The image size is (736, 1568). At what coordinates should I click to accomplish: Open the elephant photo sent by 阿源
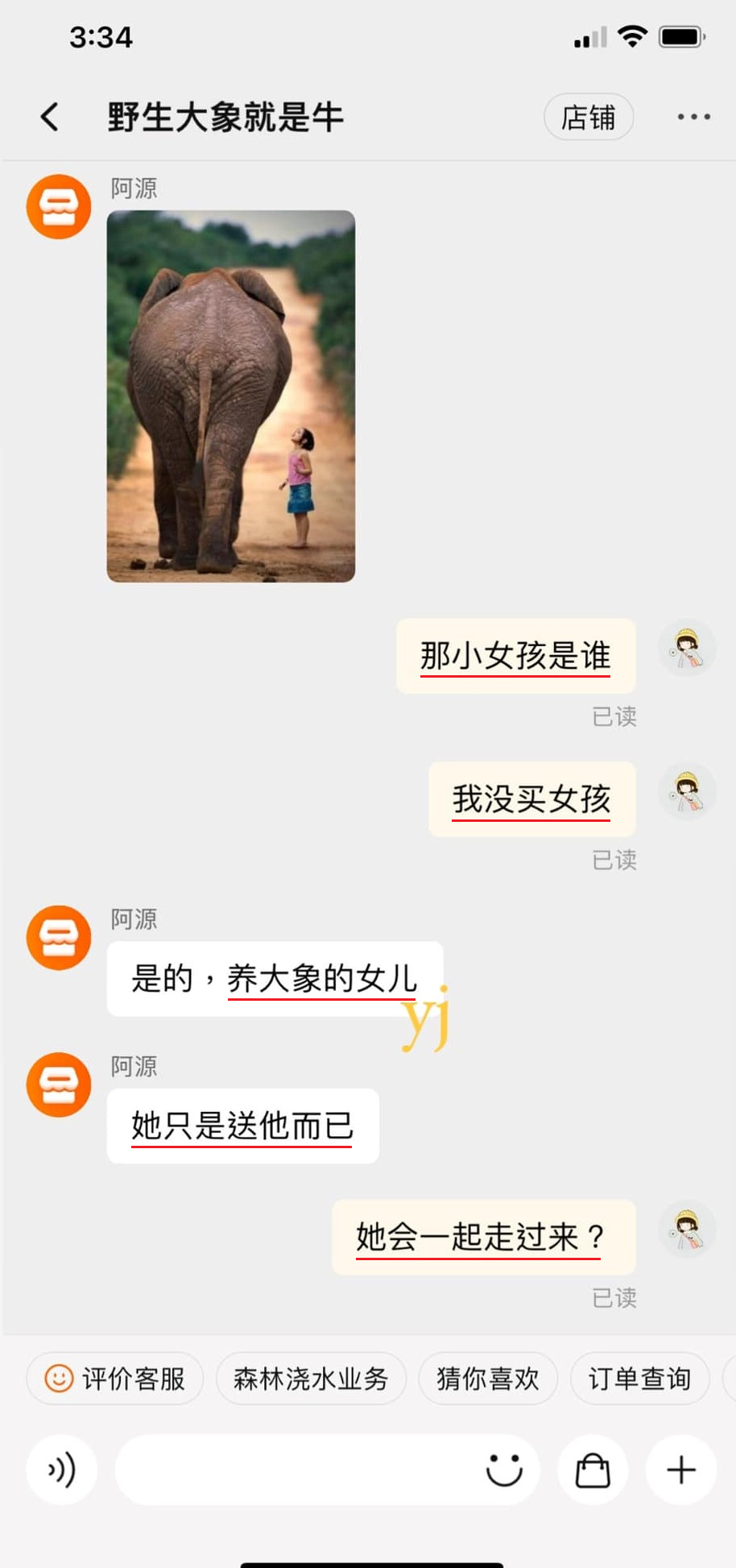click(231, 396)
